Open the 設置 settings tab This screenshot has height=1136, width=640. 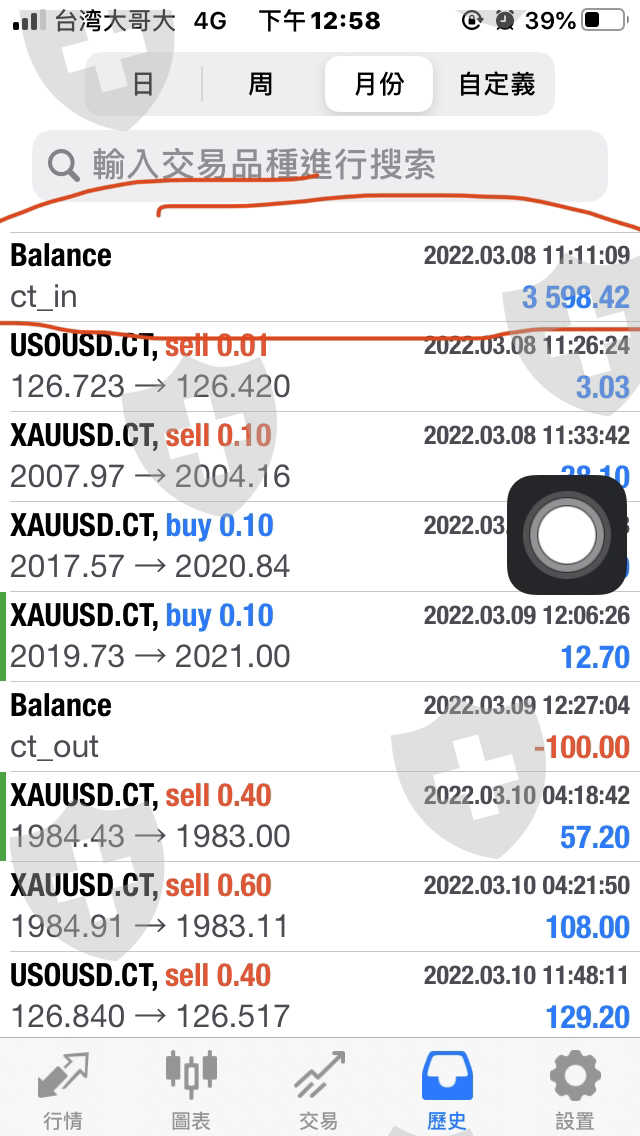575,1090
